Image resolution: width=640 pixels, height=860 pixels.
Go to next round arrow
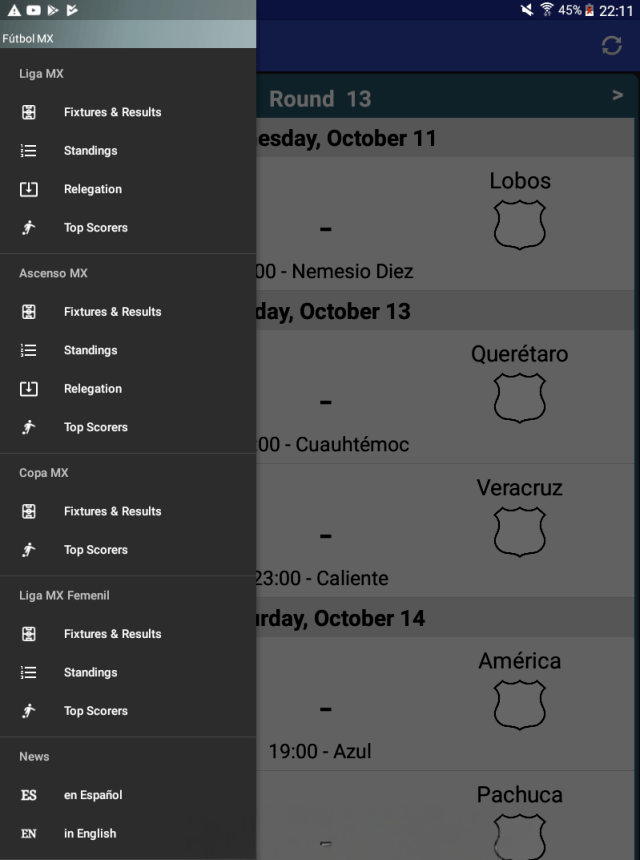pos(618,96)
